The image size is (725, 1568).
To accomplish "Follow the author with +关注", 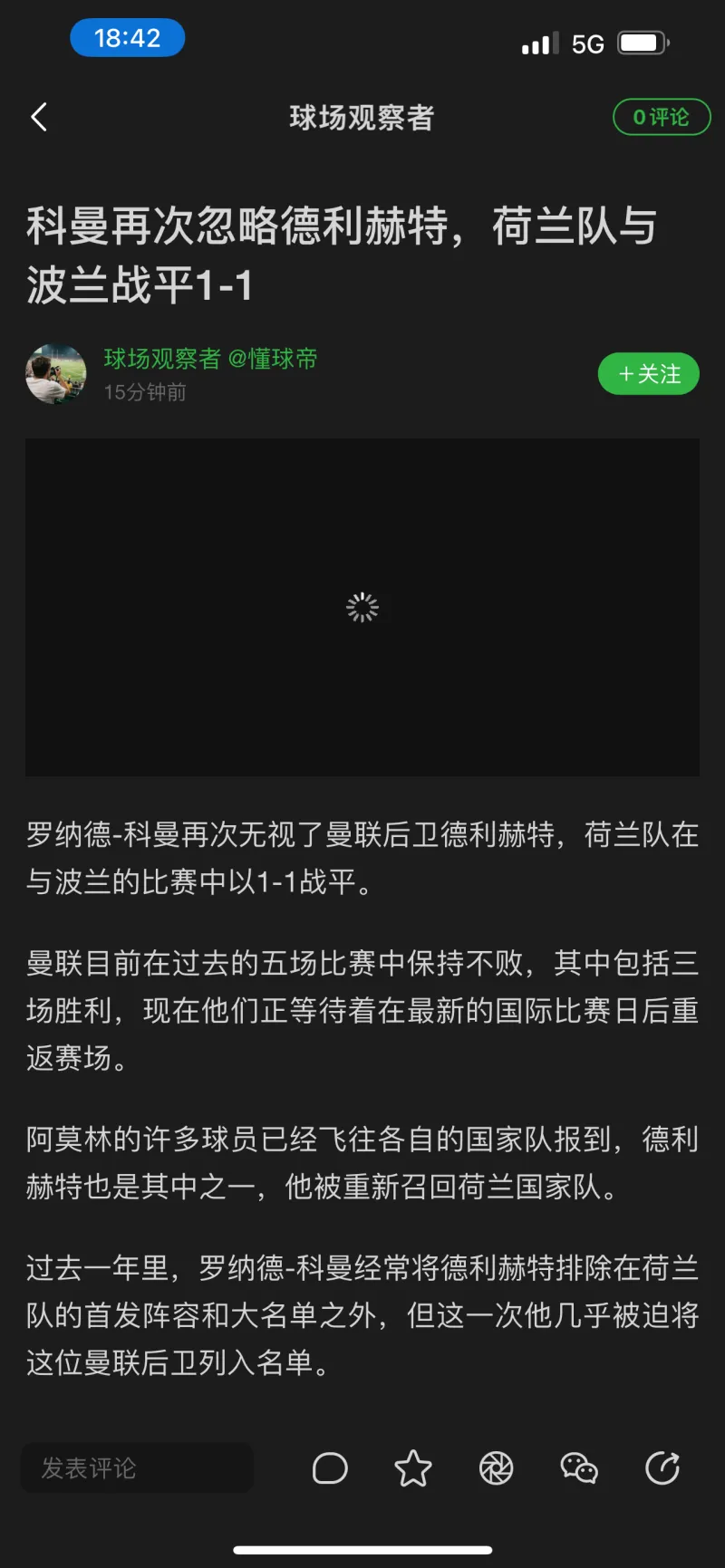I will point(648,374).
